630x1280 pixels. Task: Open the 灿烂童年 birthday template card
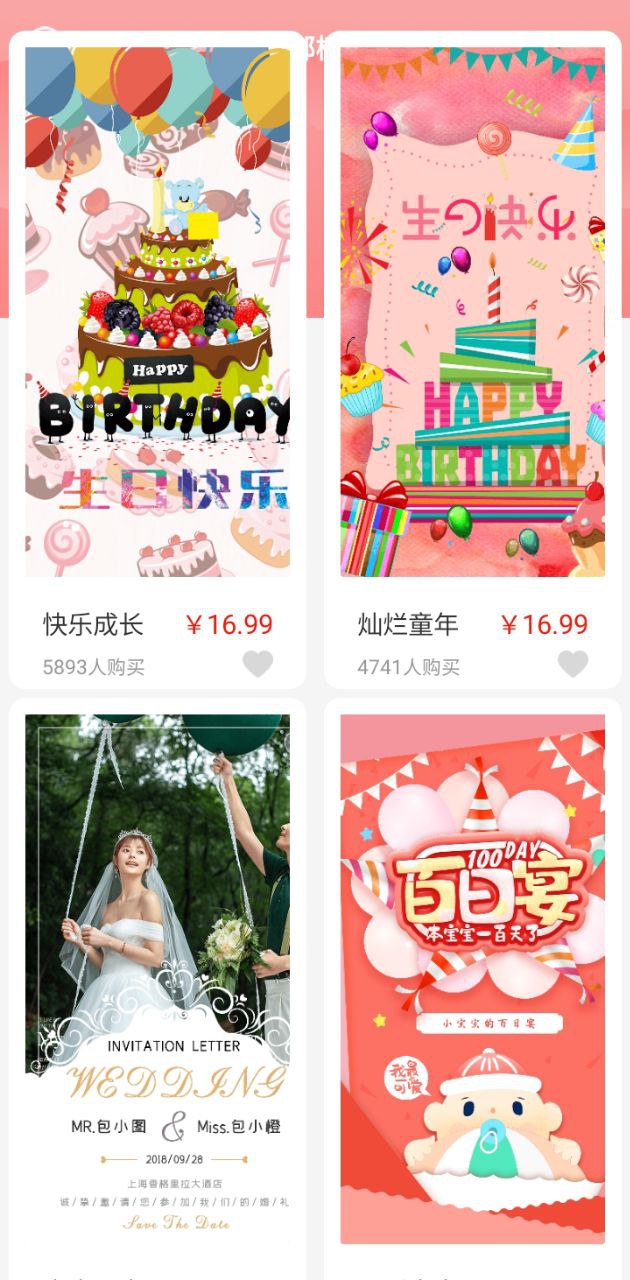(472, 312)
